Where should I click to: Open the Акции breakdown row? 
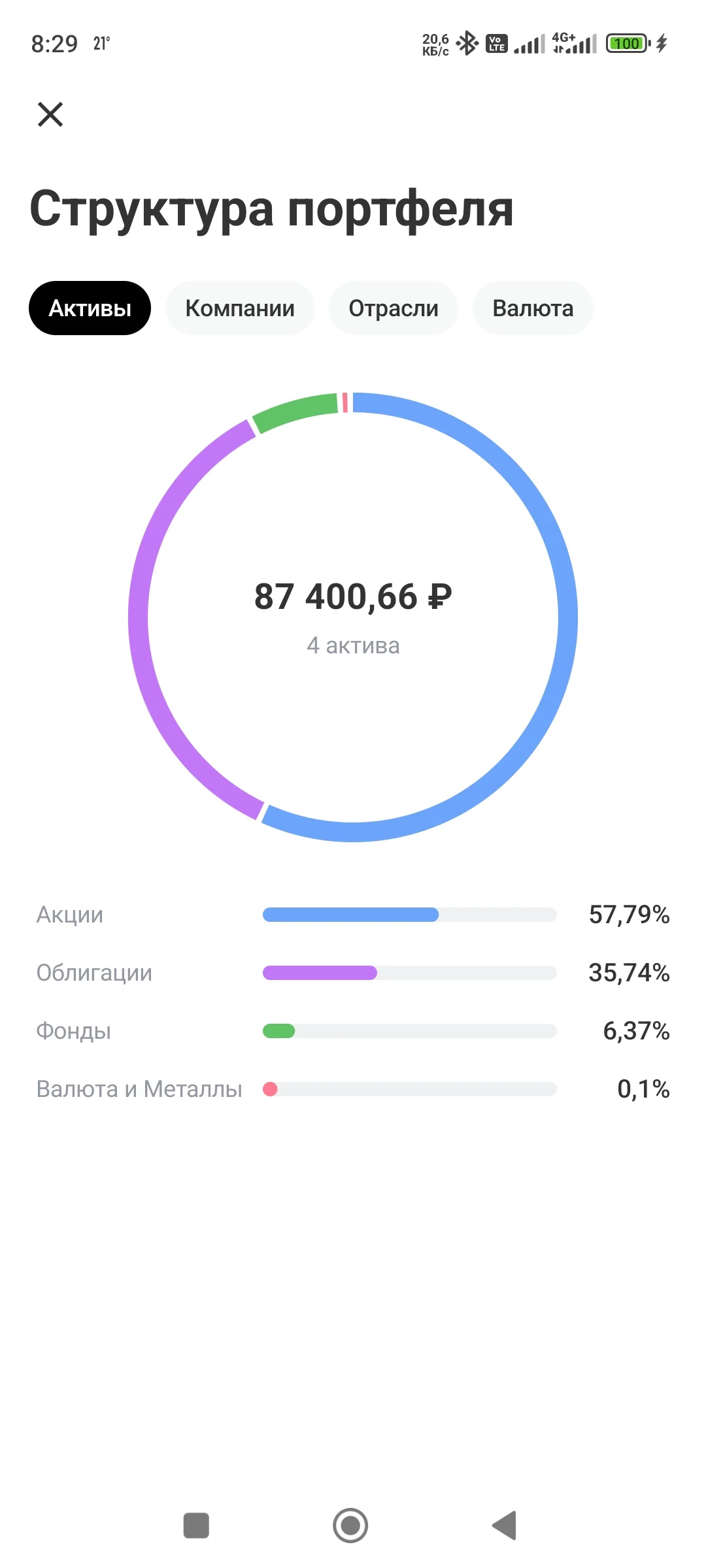353,915
